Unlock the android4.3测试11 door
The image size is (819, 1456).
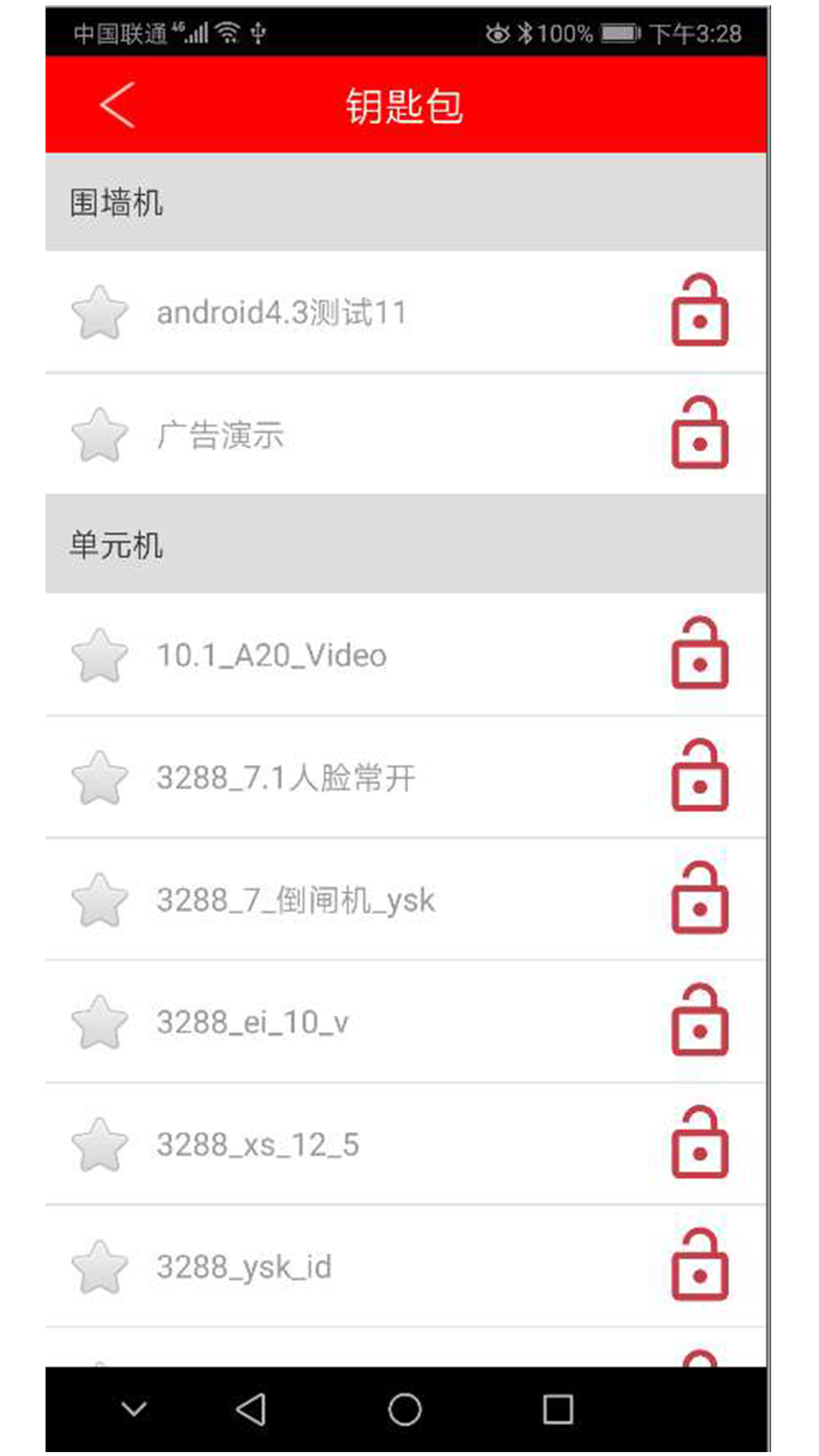(699, 311)
